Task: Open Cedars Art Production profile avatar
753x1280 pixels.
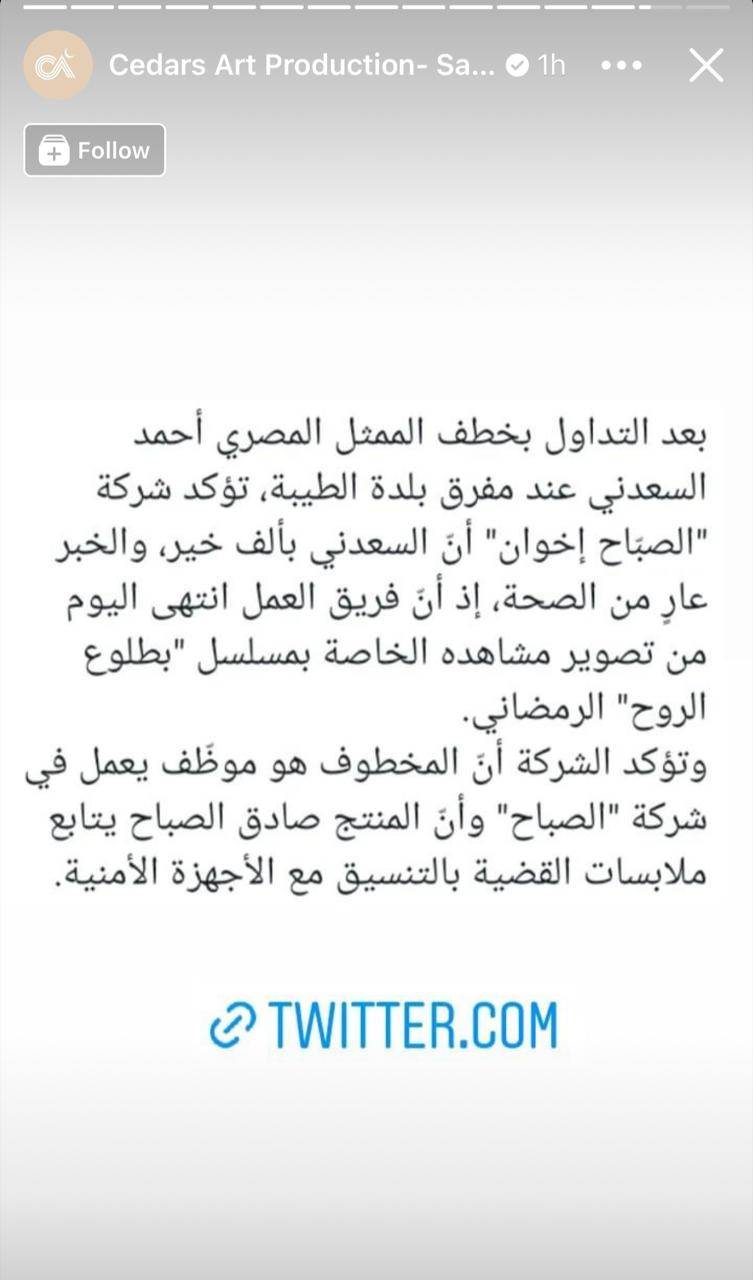Action: (x=58, y=65)
